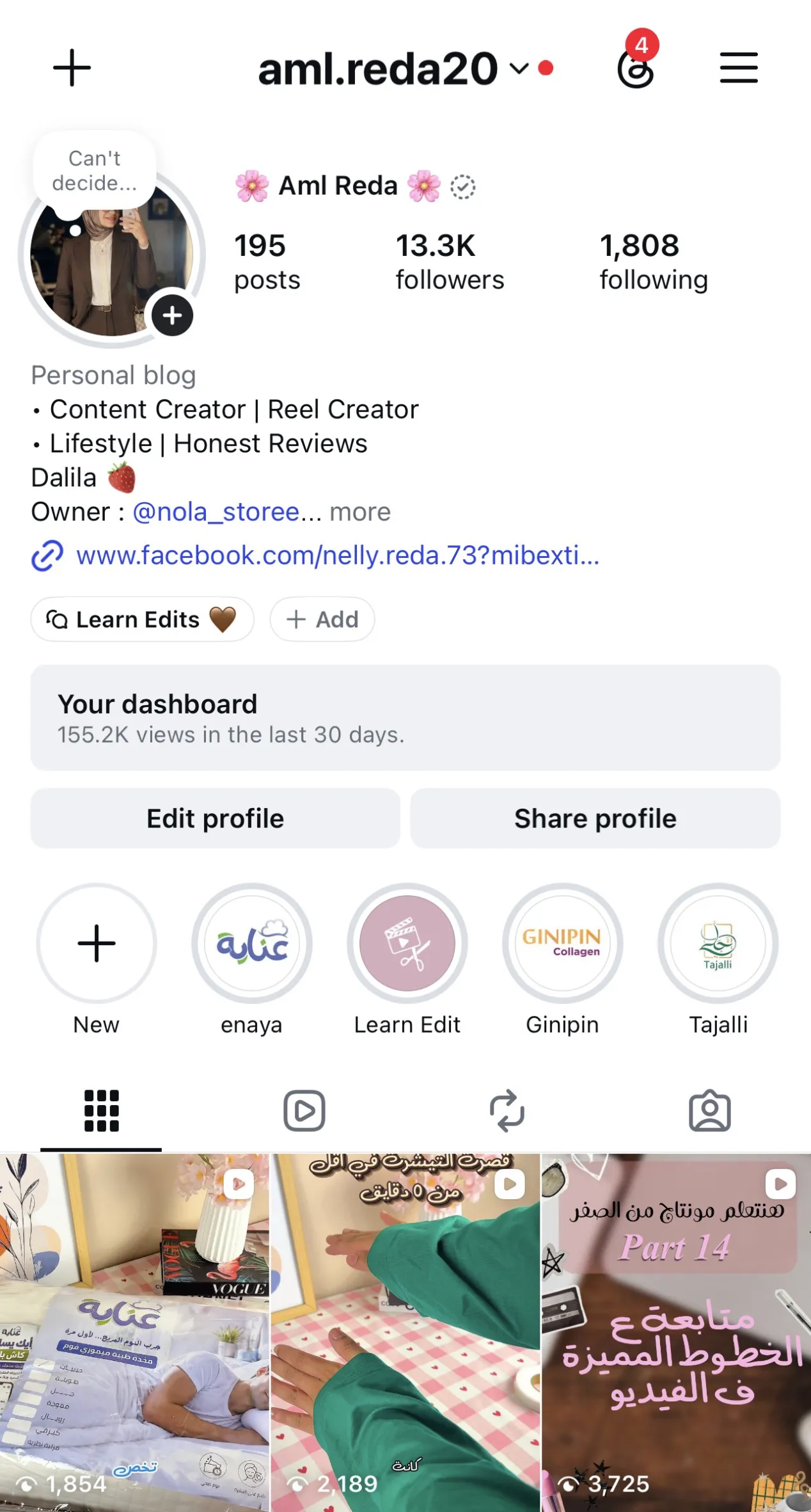Create a New highlight
The width and height of the screenshot is (811, 1512).
coord(97,959)
